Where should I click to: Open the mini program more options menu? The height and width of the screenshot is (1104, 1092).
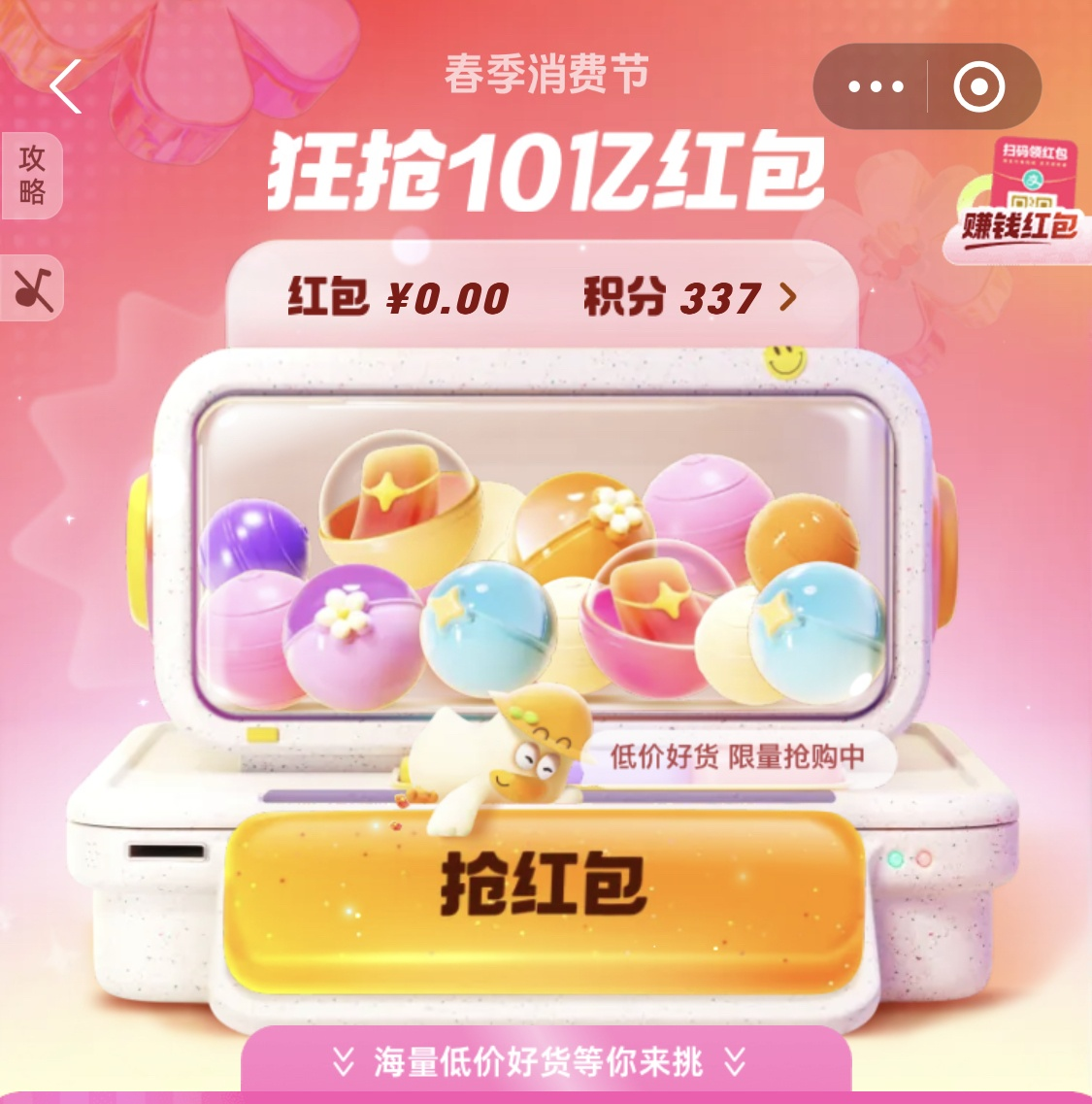point(876,87)
